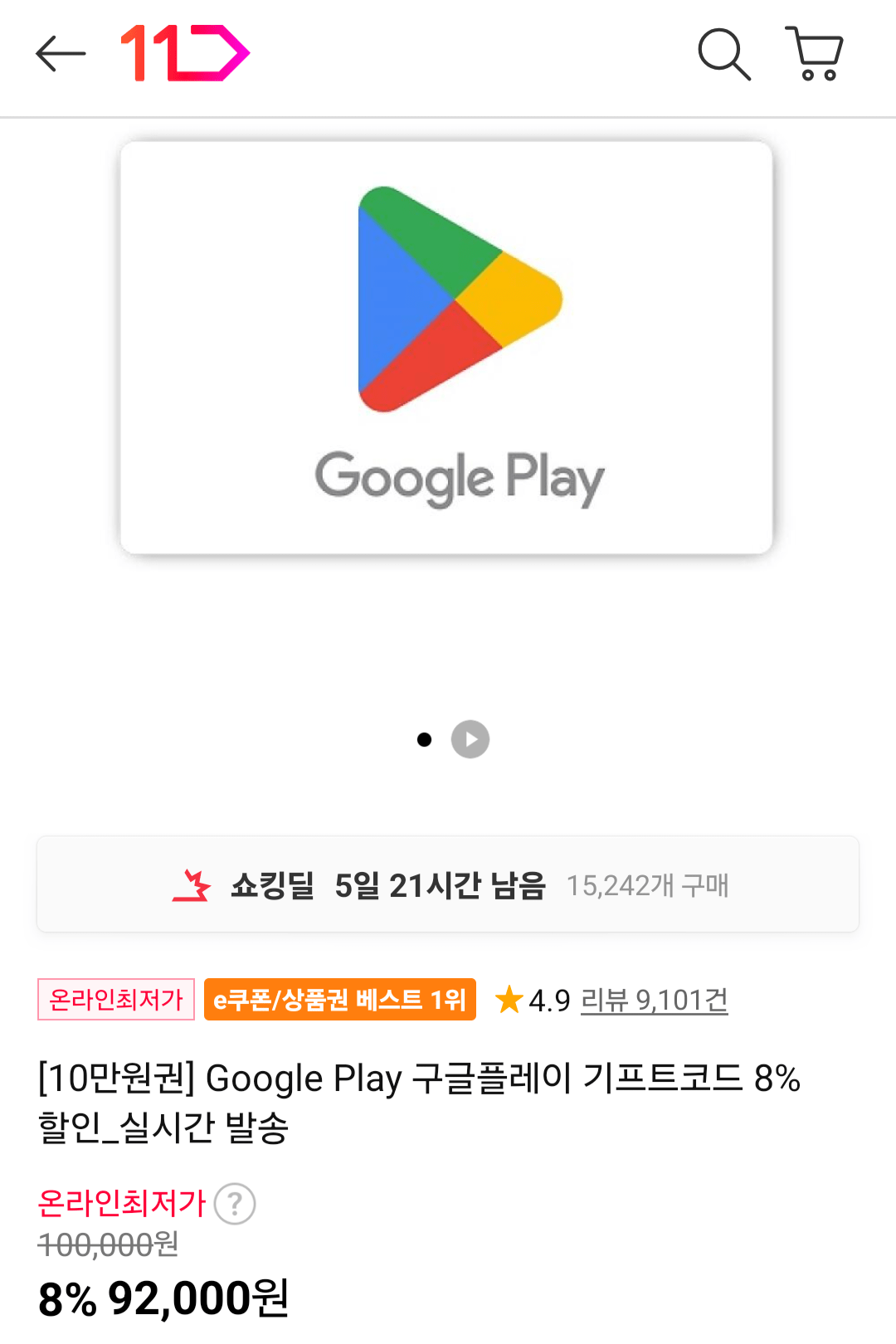
Task: Tap the 11st logo to go home
Action: 184,53
